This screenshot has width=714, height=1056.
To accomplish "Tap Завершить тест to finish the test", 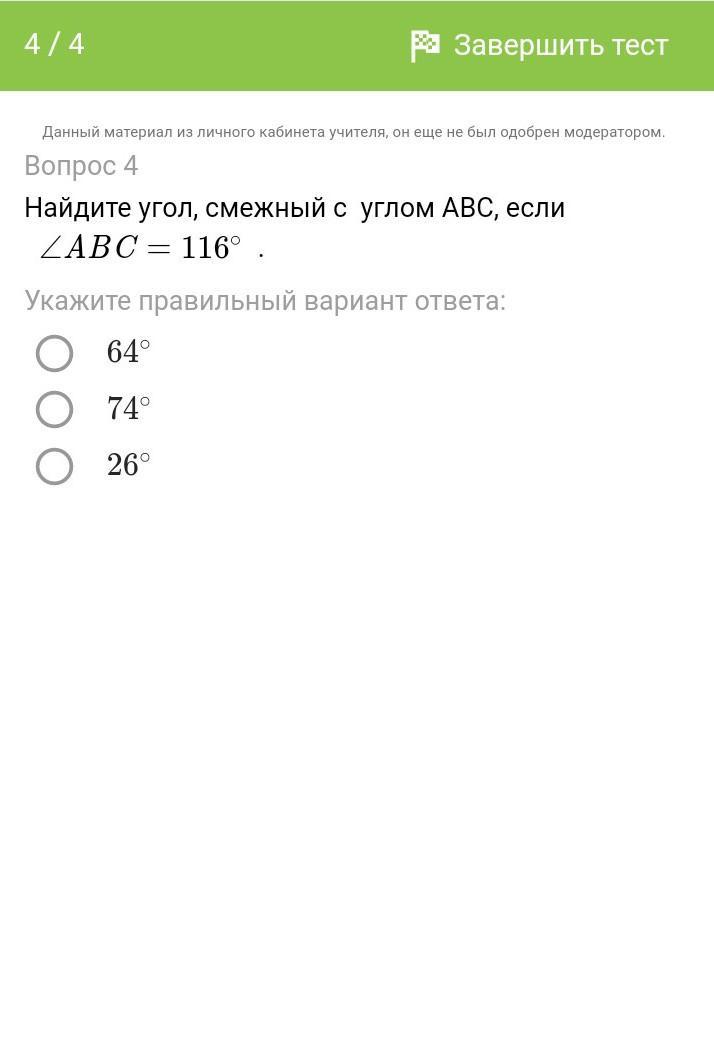I will (x=540, y=46).
